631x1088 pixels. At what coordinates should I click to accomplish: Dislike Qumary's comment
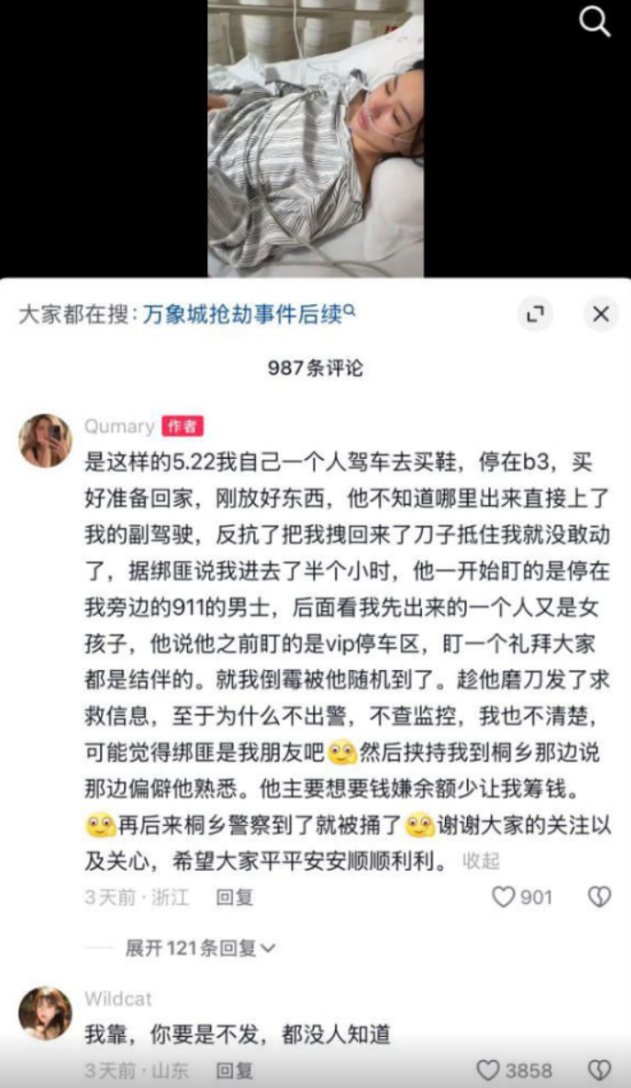(599, 897)
